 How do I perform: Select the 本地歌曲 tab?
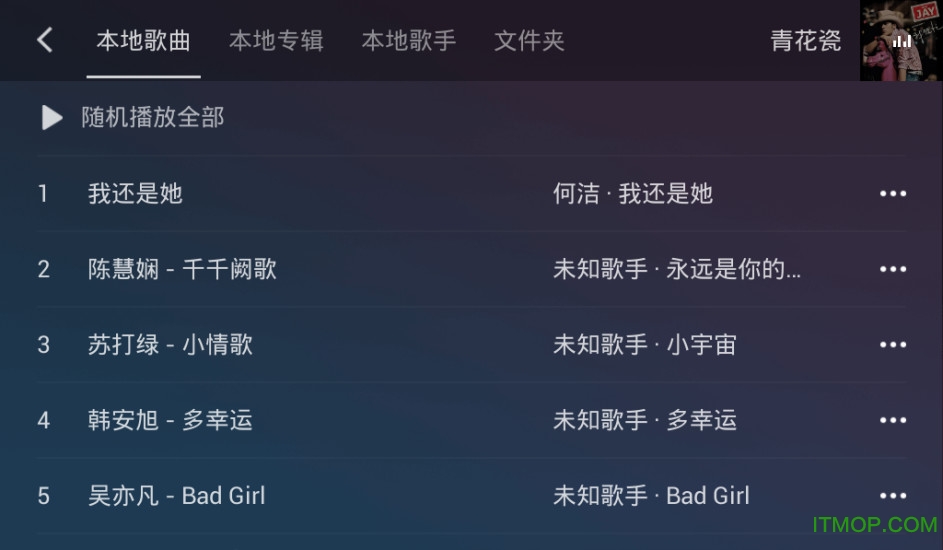tap(143, 40)
